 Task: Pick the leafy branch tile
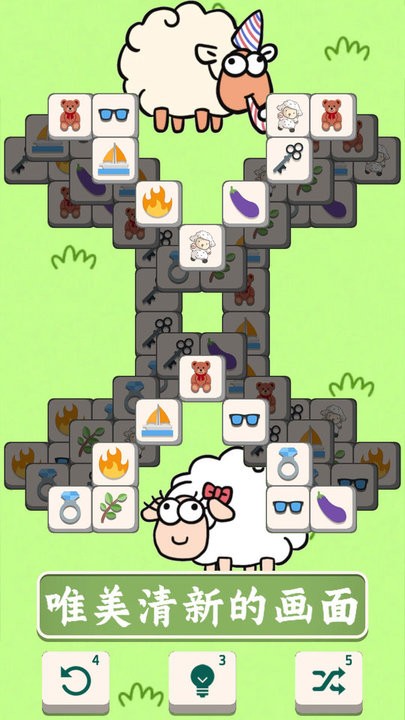click(x=115, y=509)
